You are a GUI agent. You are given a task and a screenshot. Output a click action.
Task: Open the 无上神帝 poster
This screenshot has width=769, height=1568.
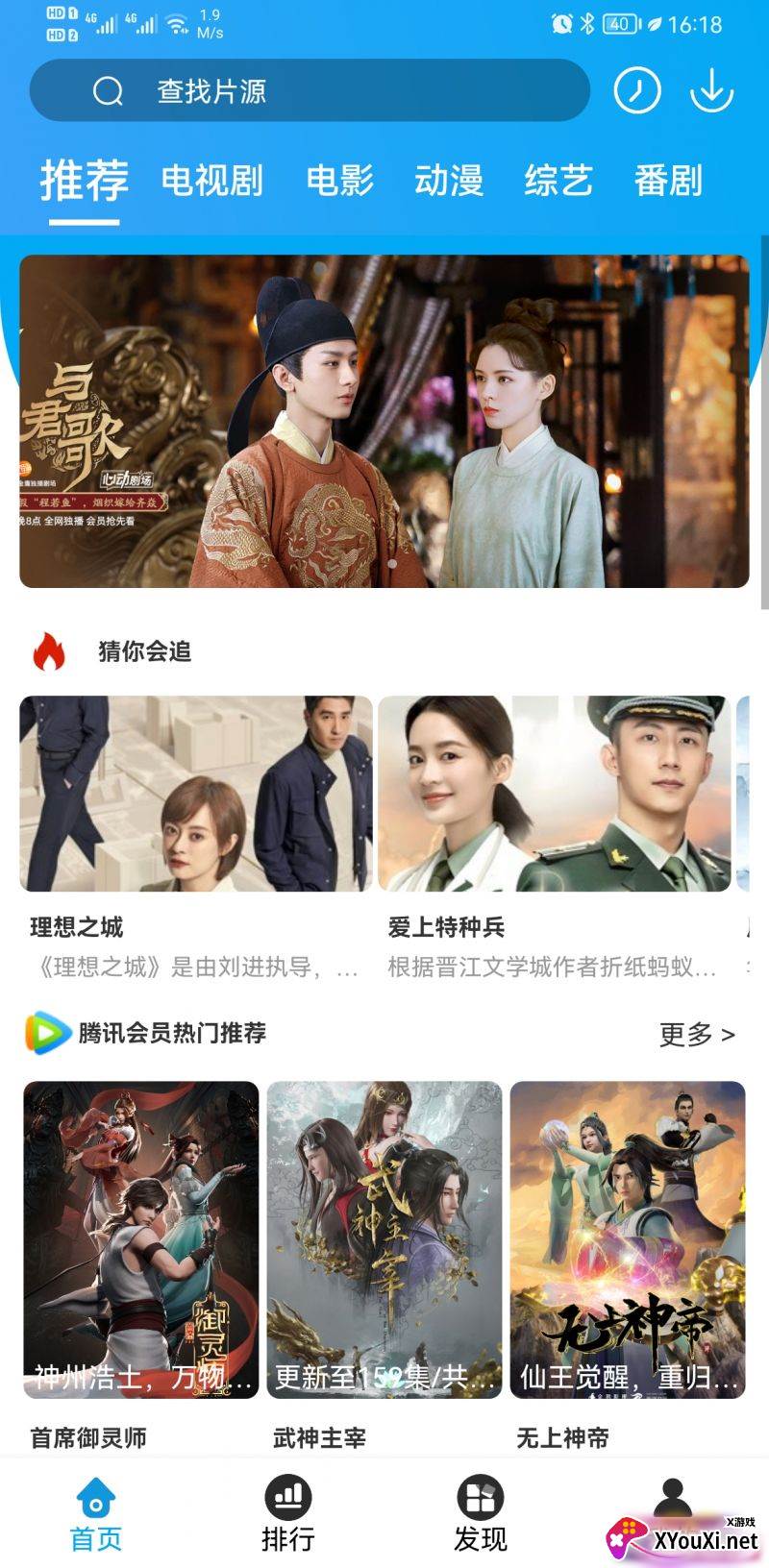coord(628,1239)
